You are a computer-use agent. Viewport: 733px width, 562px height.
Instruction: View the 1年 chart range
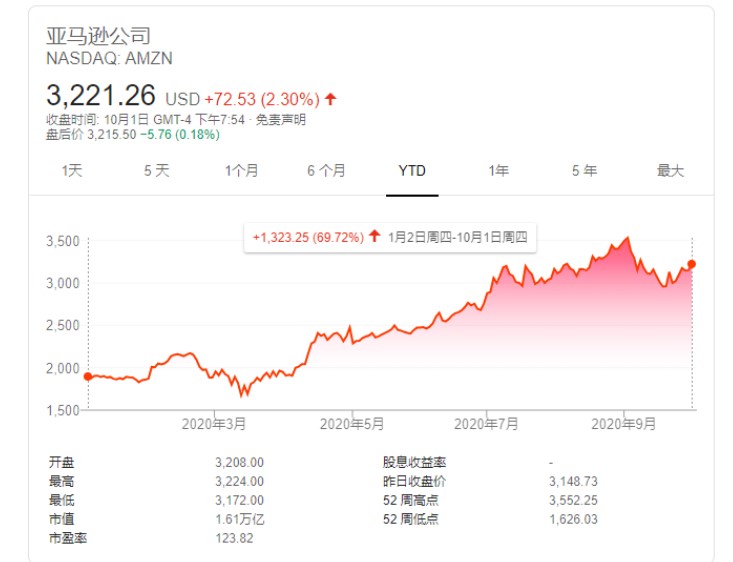tap(498, 171)
